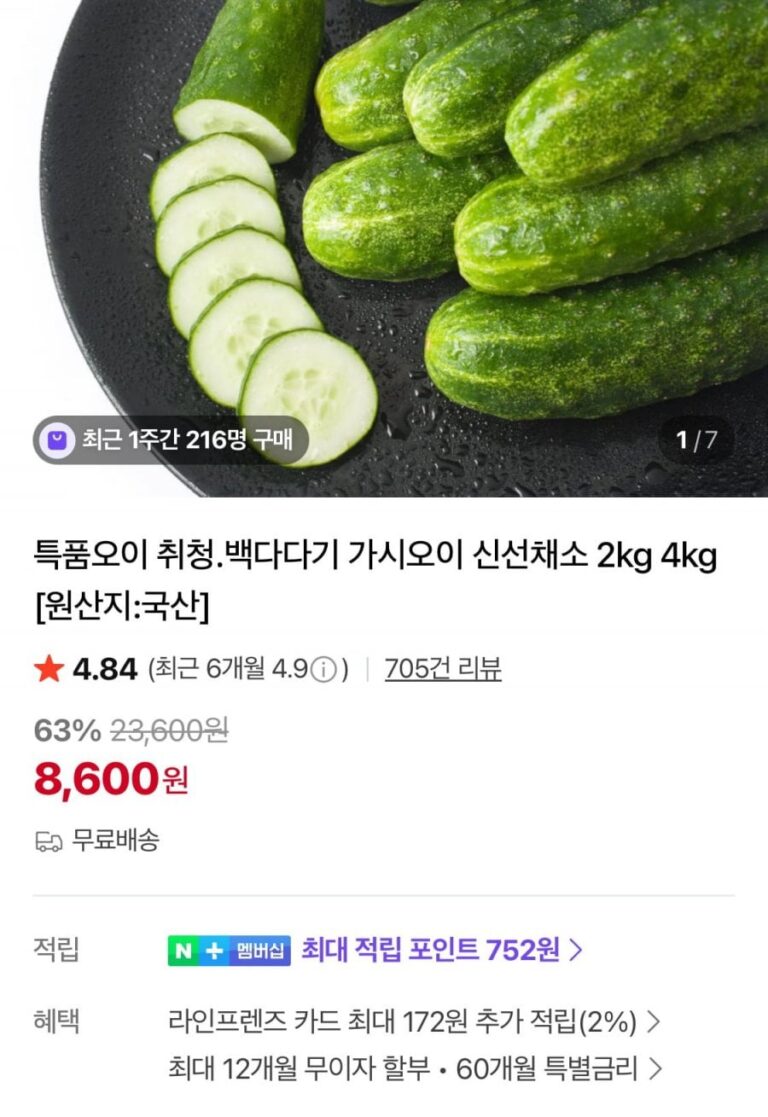Screen dimensions: 768x1117
Task: Open 최대 적립 포인트 752원 details
Action: [x=441, y=949]
